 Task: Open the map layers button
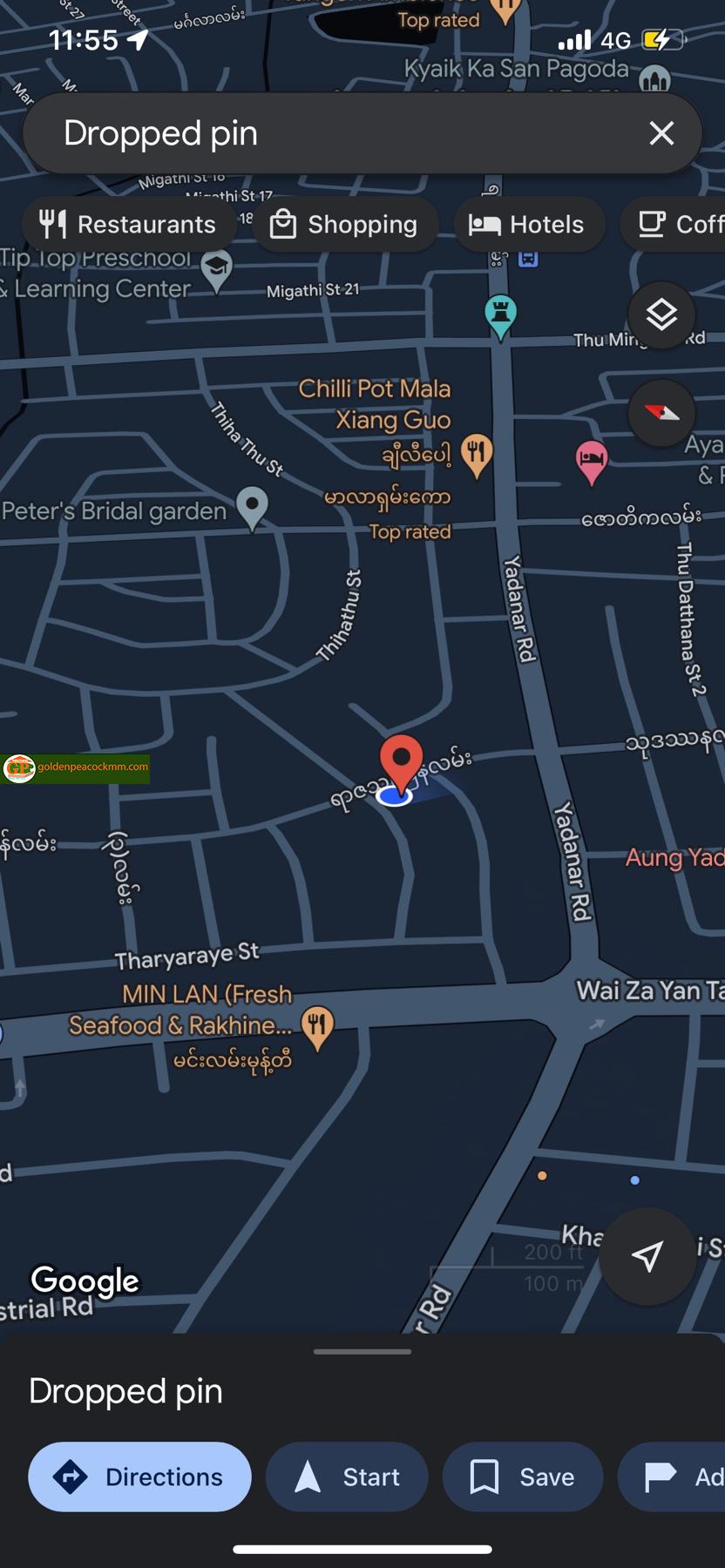click(661, 314)
